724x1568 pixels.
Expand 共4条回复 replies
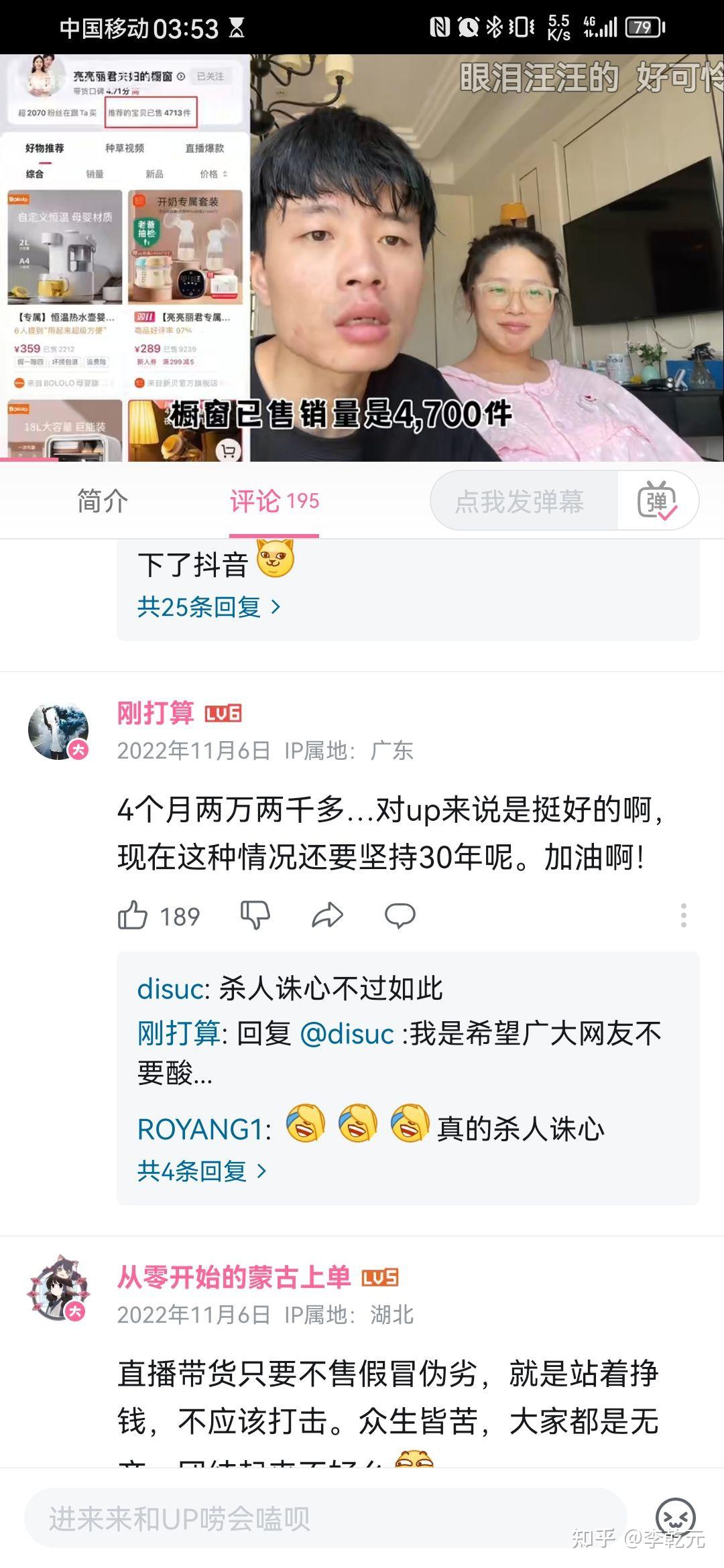(x=202, y=1171)
